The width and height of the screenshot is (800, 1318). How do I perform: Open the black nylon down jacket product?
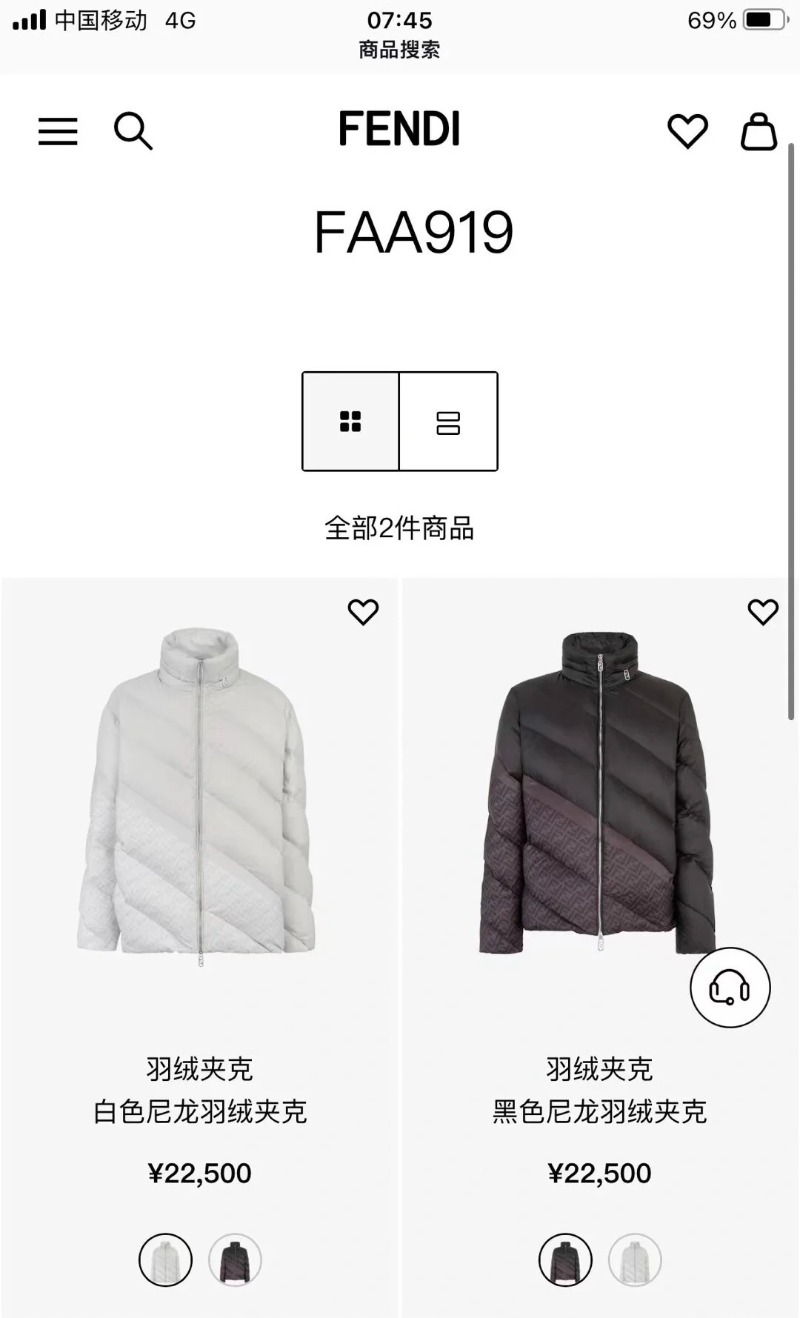598,790
